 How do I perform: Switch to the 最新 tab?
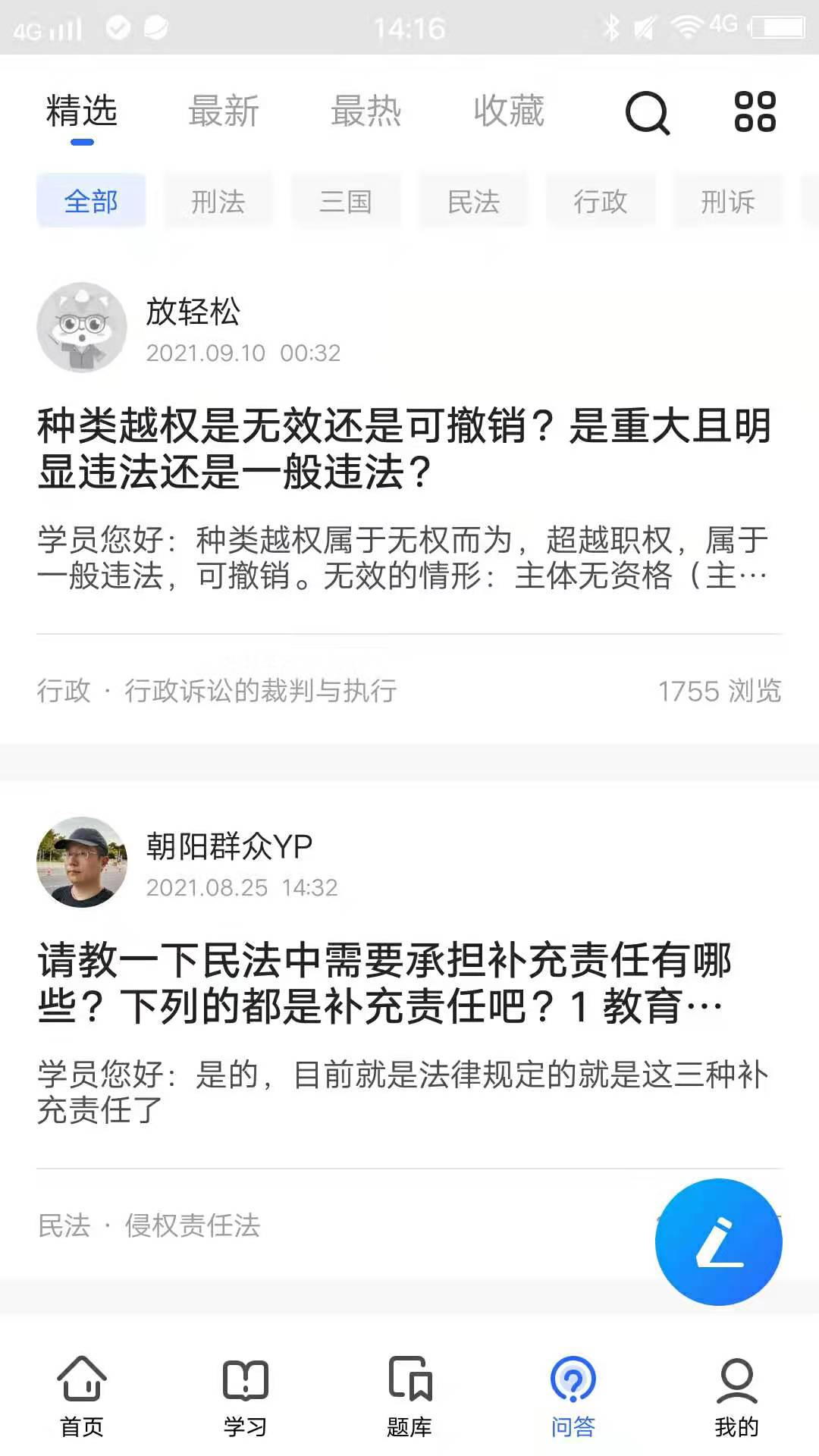click(x=224, y=111)
